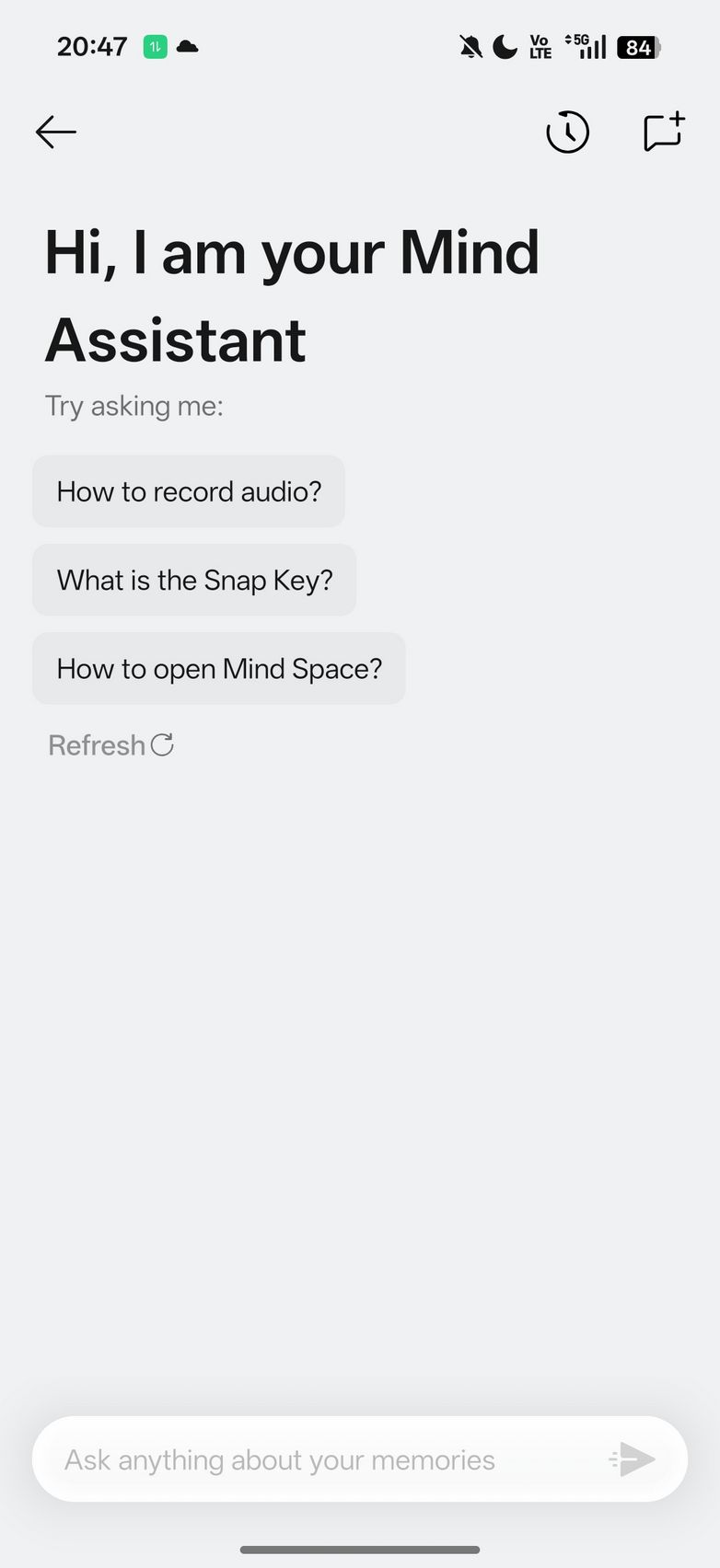720x1568 pixels.
Task: Tap the send arrow icon
Action: coord(633,1459)
